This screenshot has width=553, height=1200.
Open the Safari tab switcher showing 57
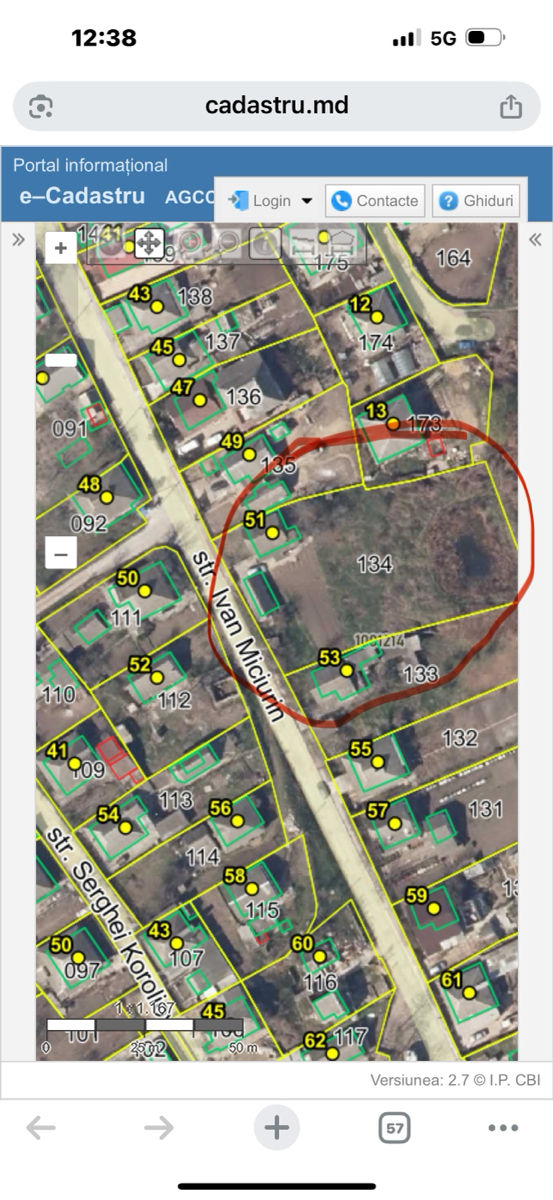[395, 1129]
